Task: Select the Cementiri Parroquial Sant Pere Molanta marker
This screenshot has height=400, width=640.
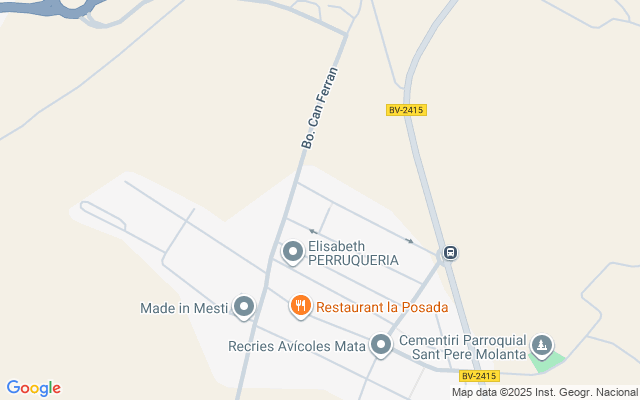Action: pos(541,346)
